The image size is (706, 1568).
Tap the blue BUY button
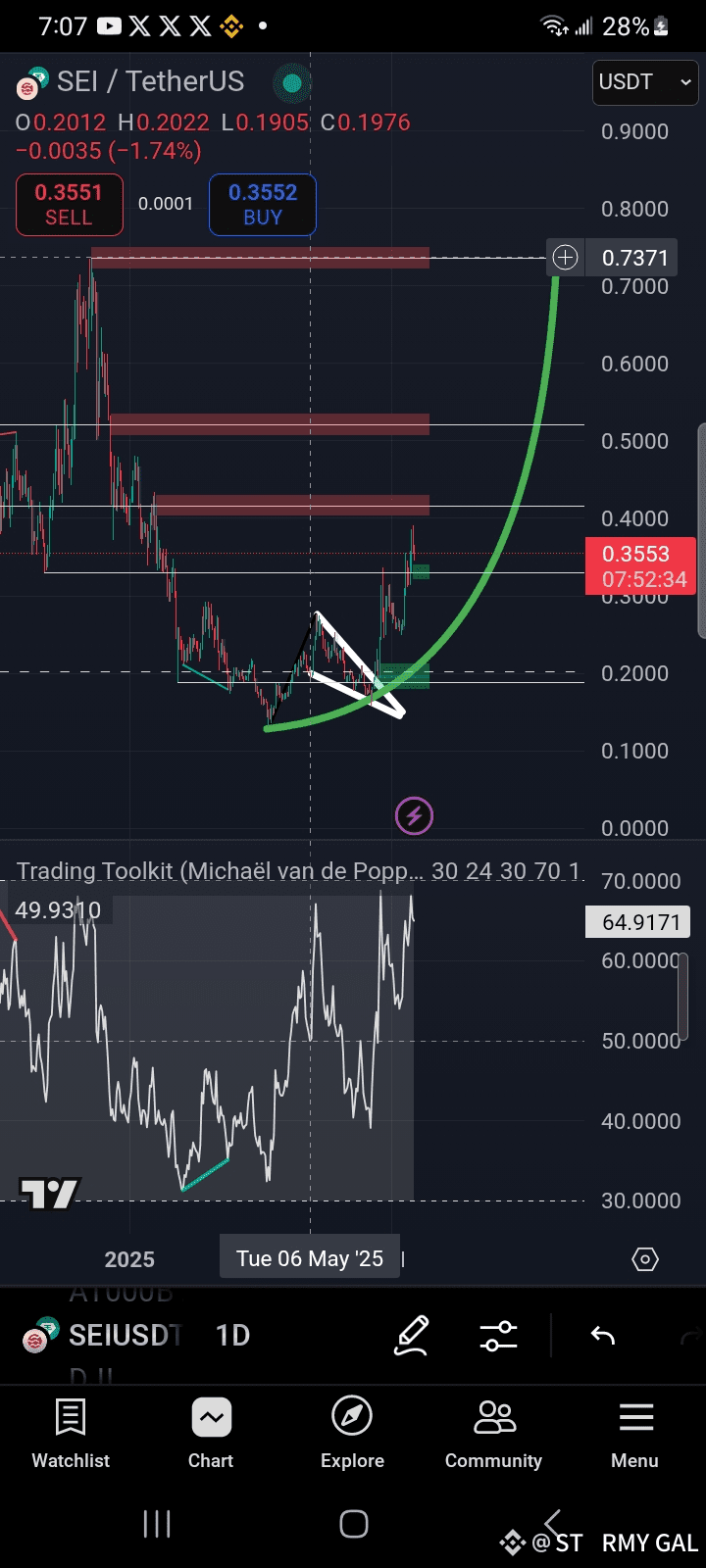[263, 205]
